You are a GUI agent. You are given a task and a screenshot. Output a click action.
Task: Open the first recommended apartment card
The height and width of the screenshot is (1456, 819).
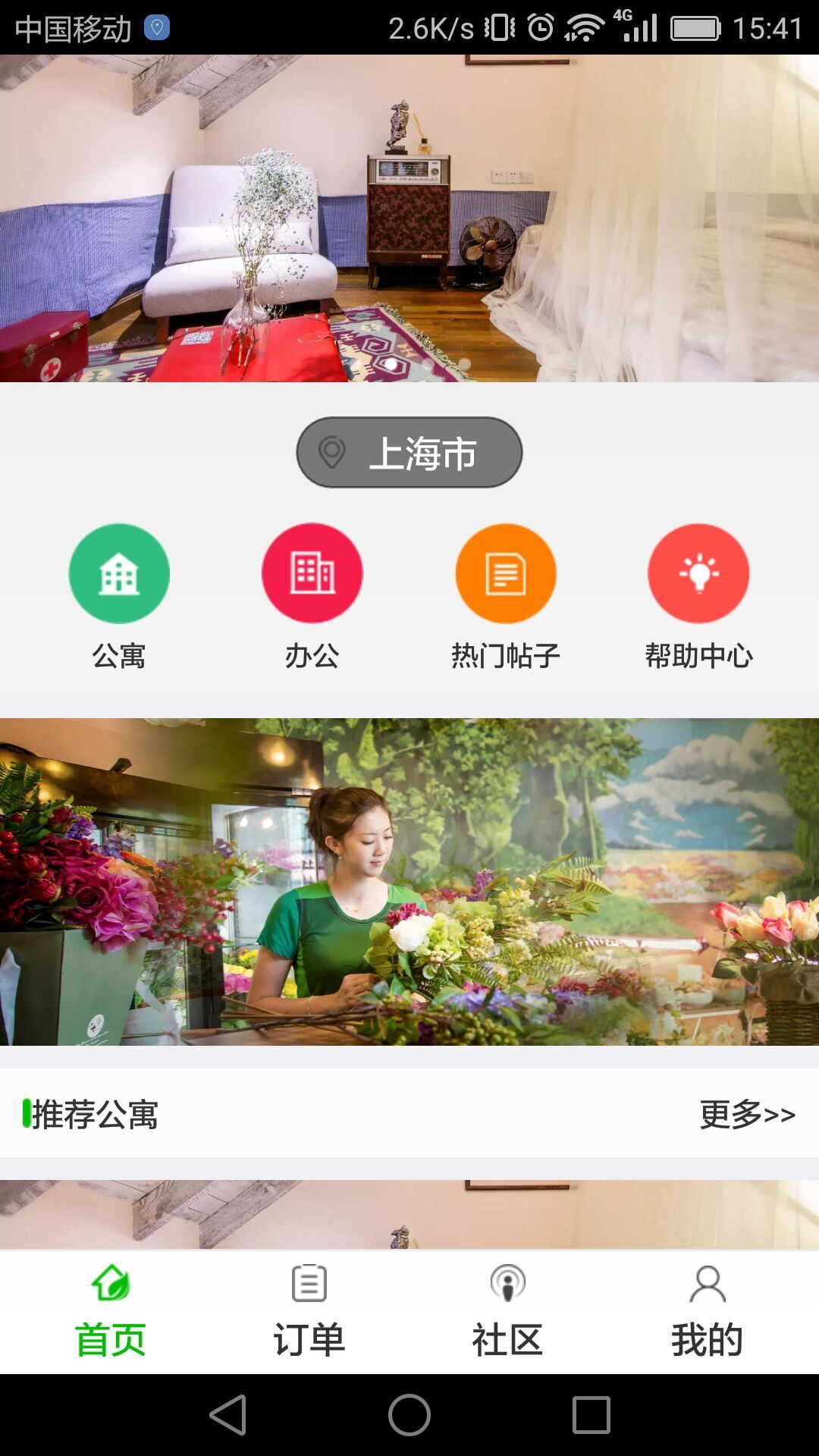409,1213
